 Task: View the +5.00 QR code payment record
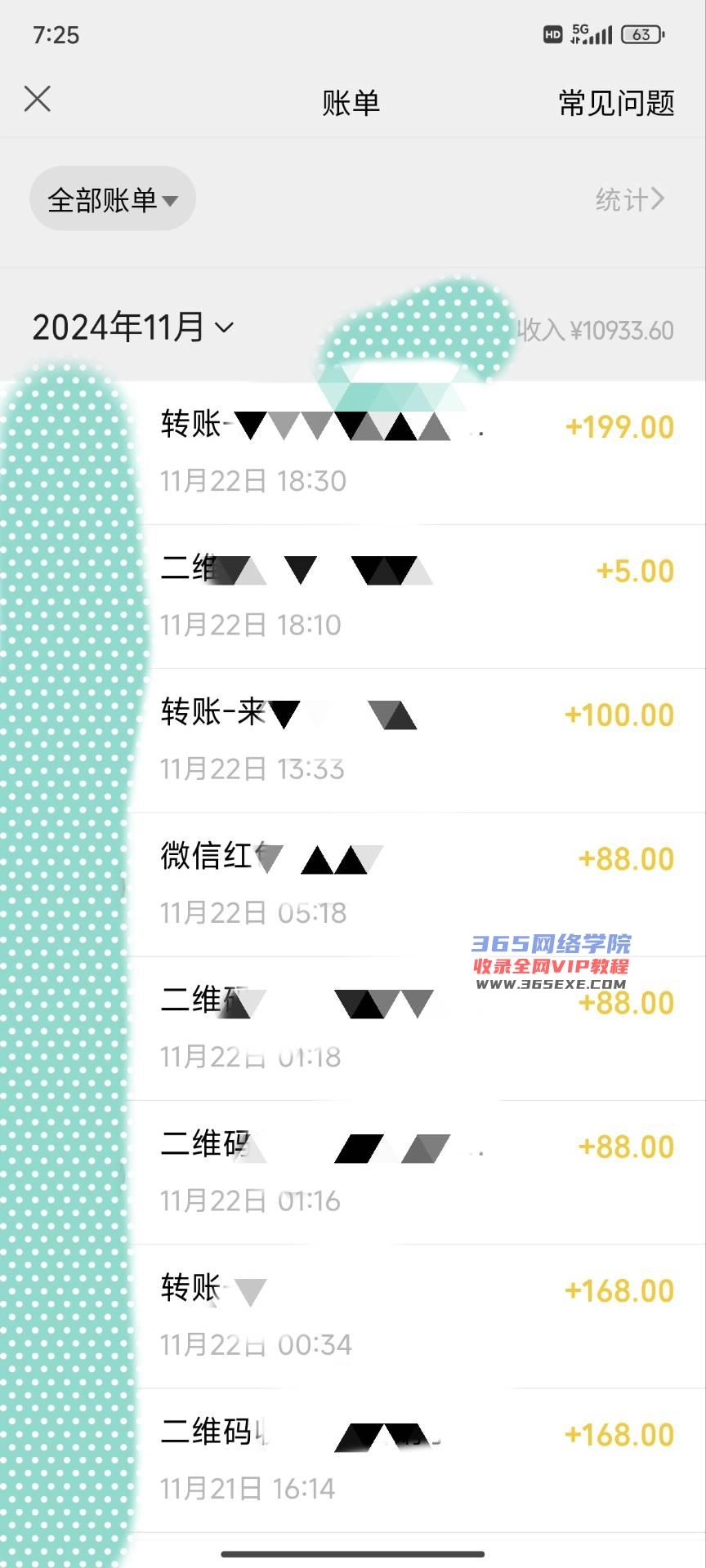pyautogui.click(x=417, y=596)
